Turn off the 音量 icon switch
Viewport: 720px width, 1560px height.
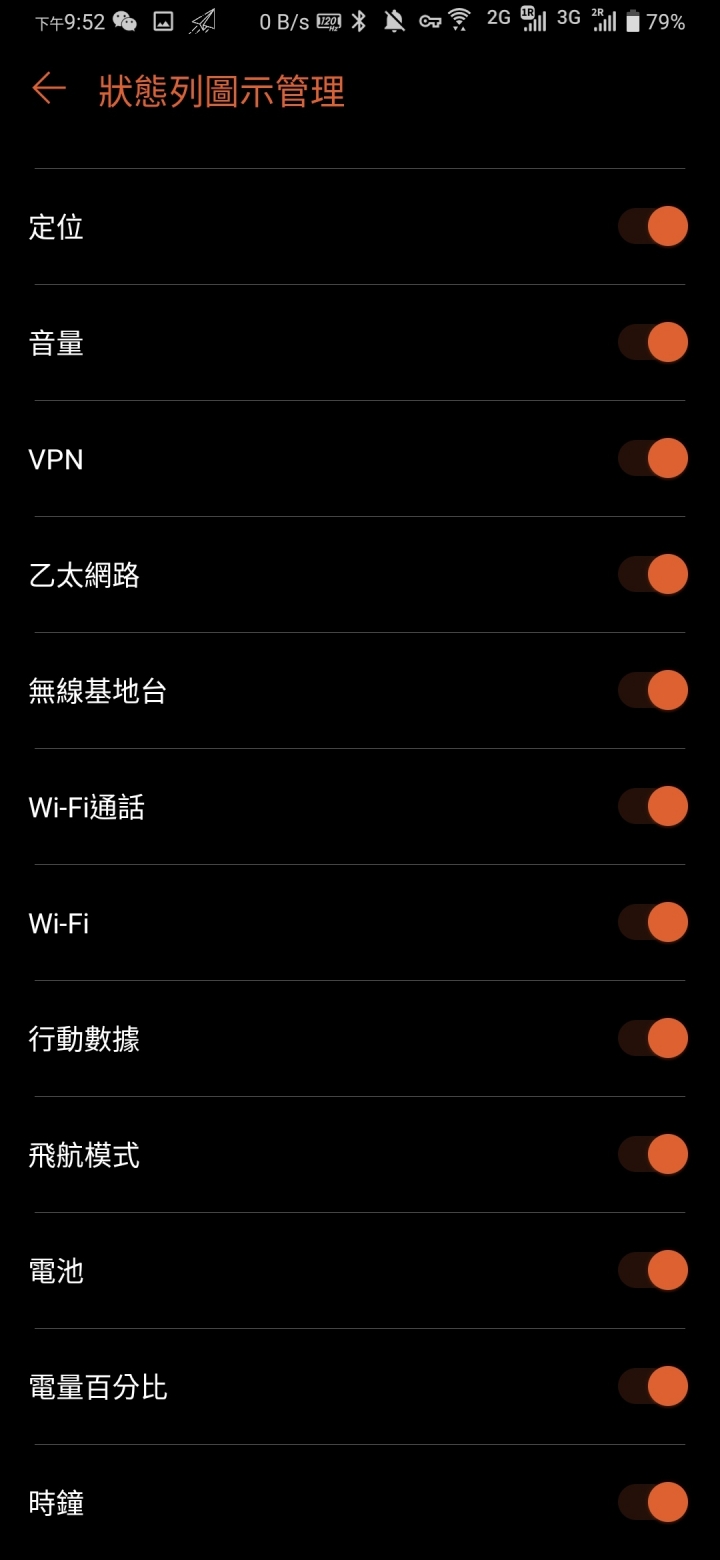(653, 343)
